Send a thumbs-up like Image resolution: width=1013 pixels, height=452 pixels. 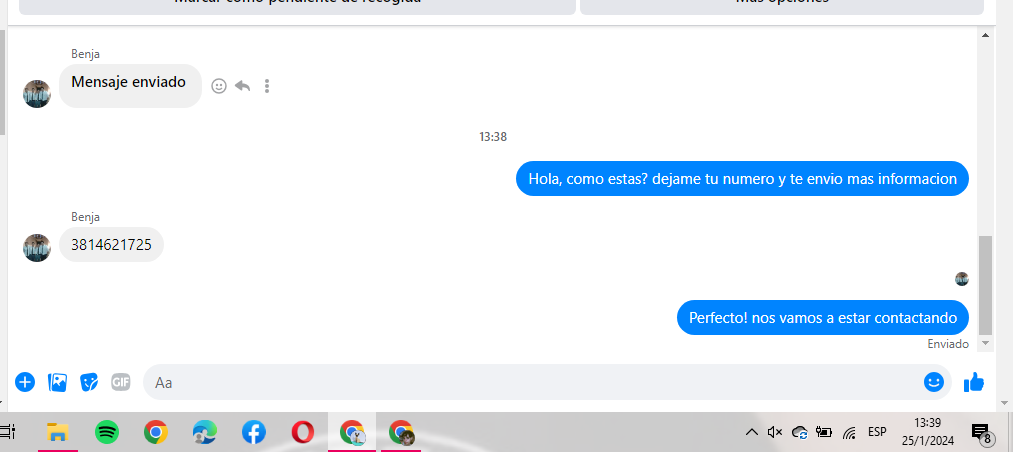tap(973, 382)
